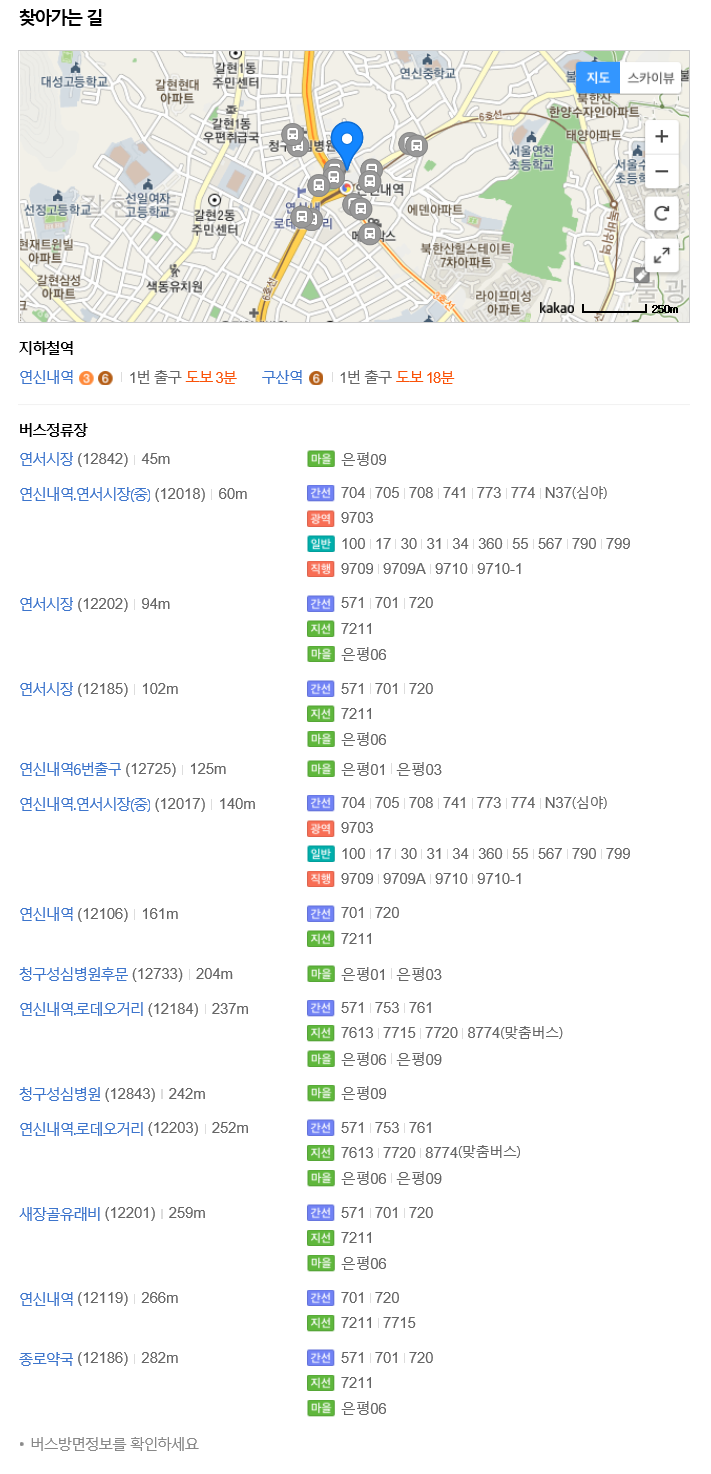
Task: Open 연신내역 (12106) bus stop
Action: point(47,913)
